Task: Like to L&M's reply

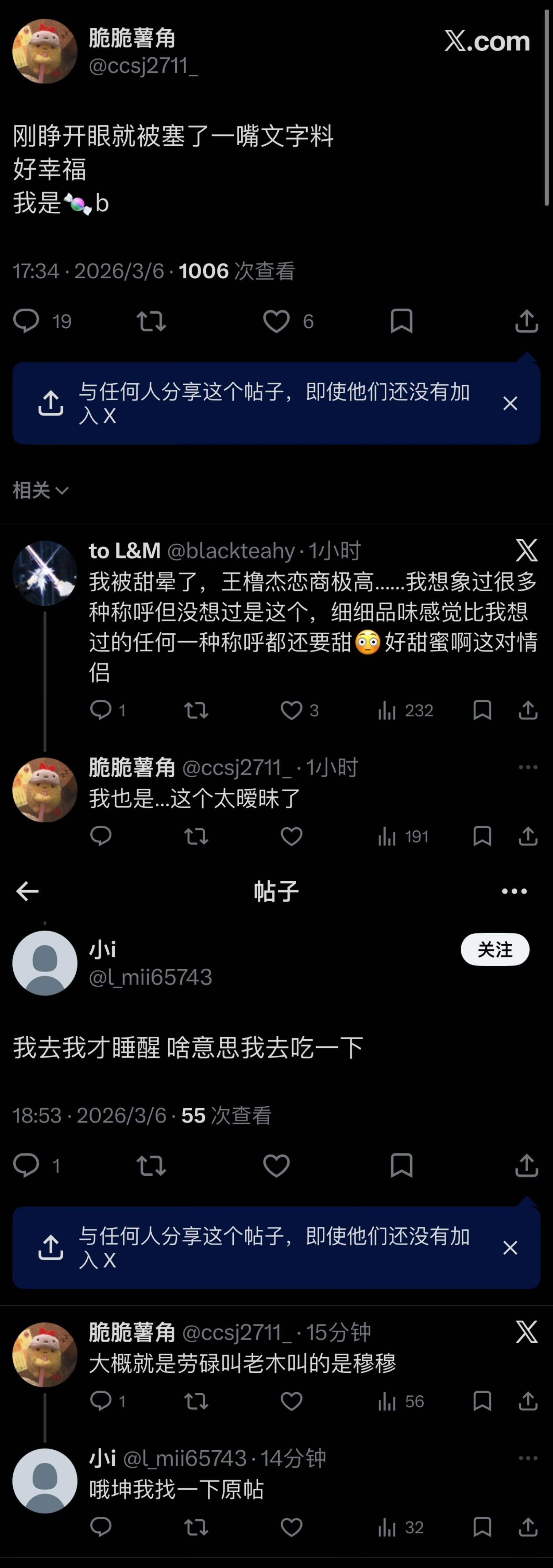Action: [x=291, y=710]
